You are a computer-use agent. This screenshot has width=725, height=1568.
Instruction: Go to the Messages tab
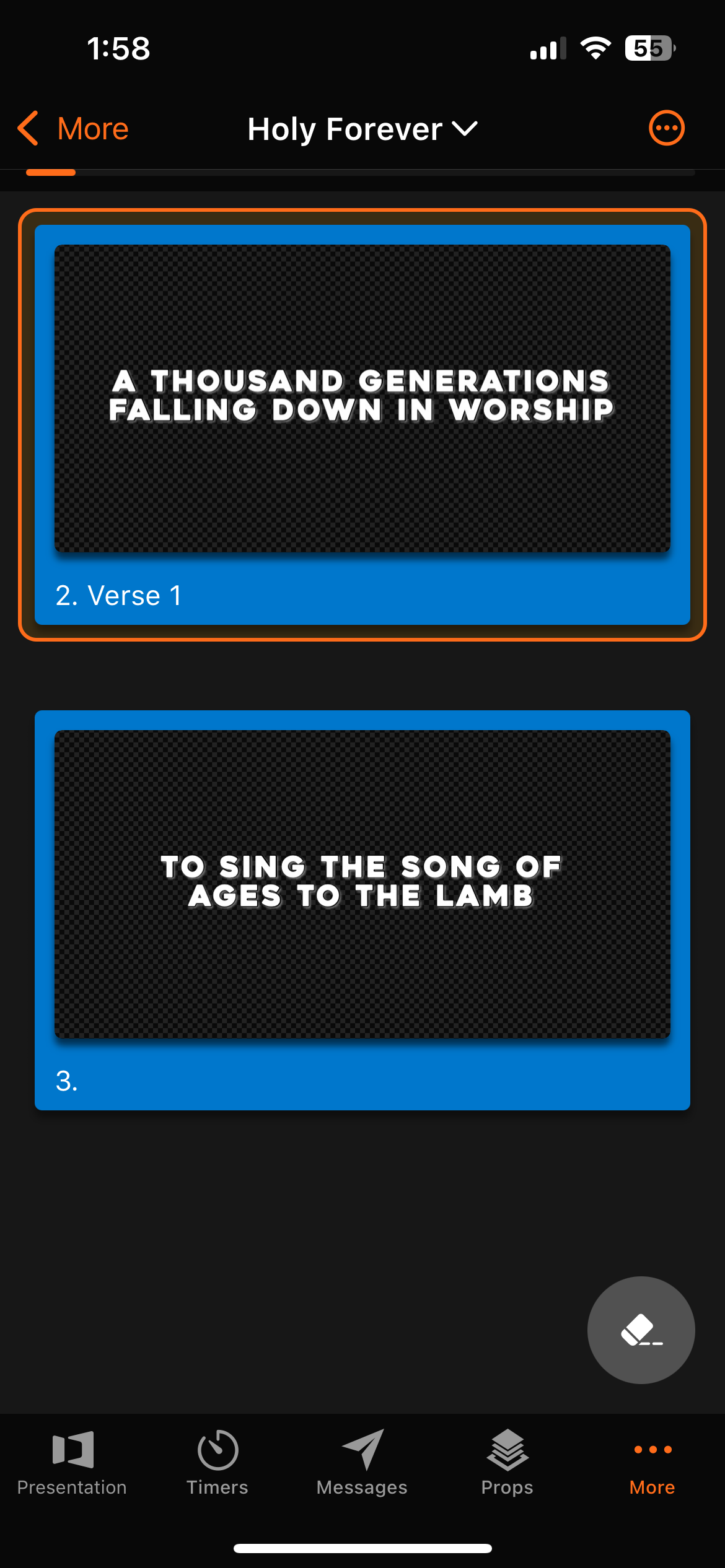pyautogui.click(x=362, y=1463)
